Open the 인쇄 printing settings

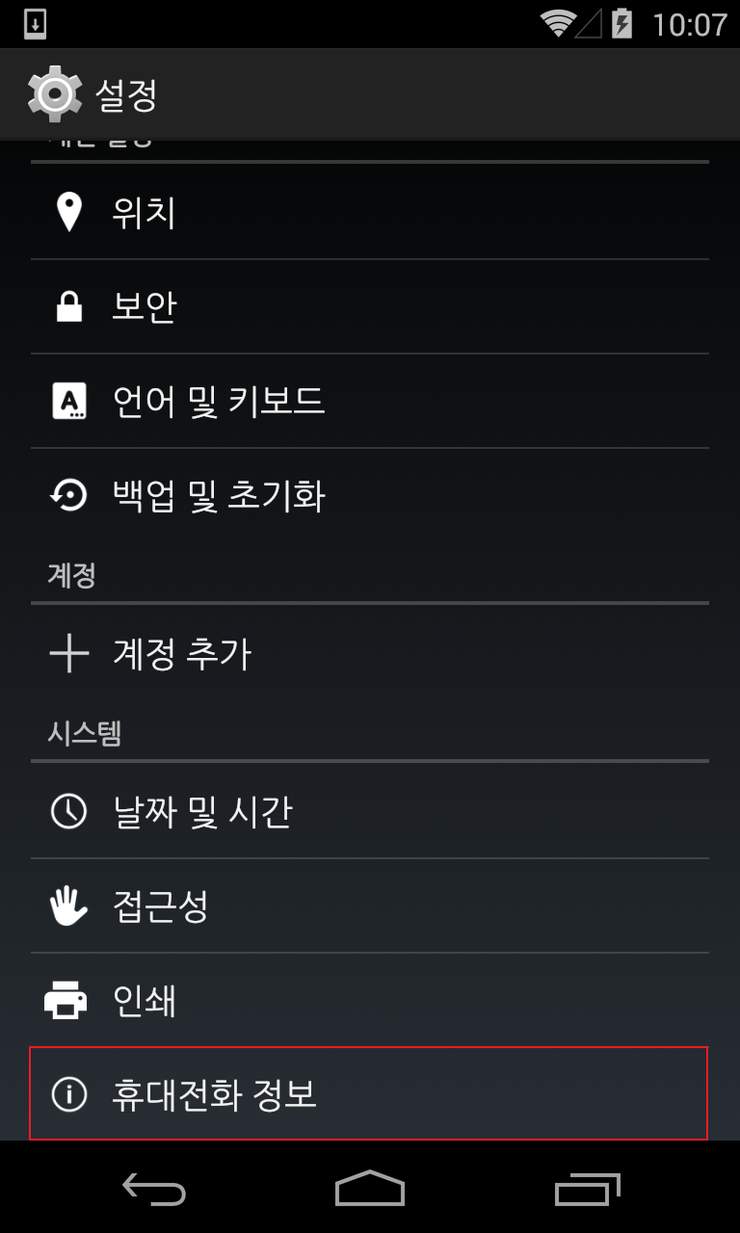click(x=368, y=1000)
